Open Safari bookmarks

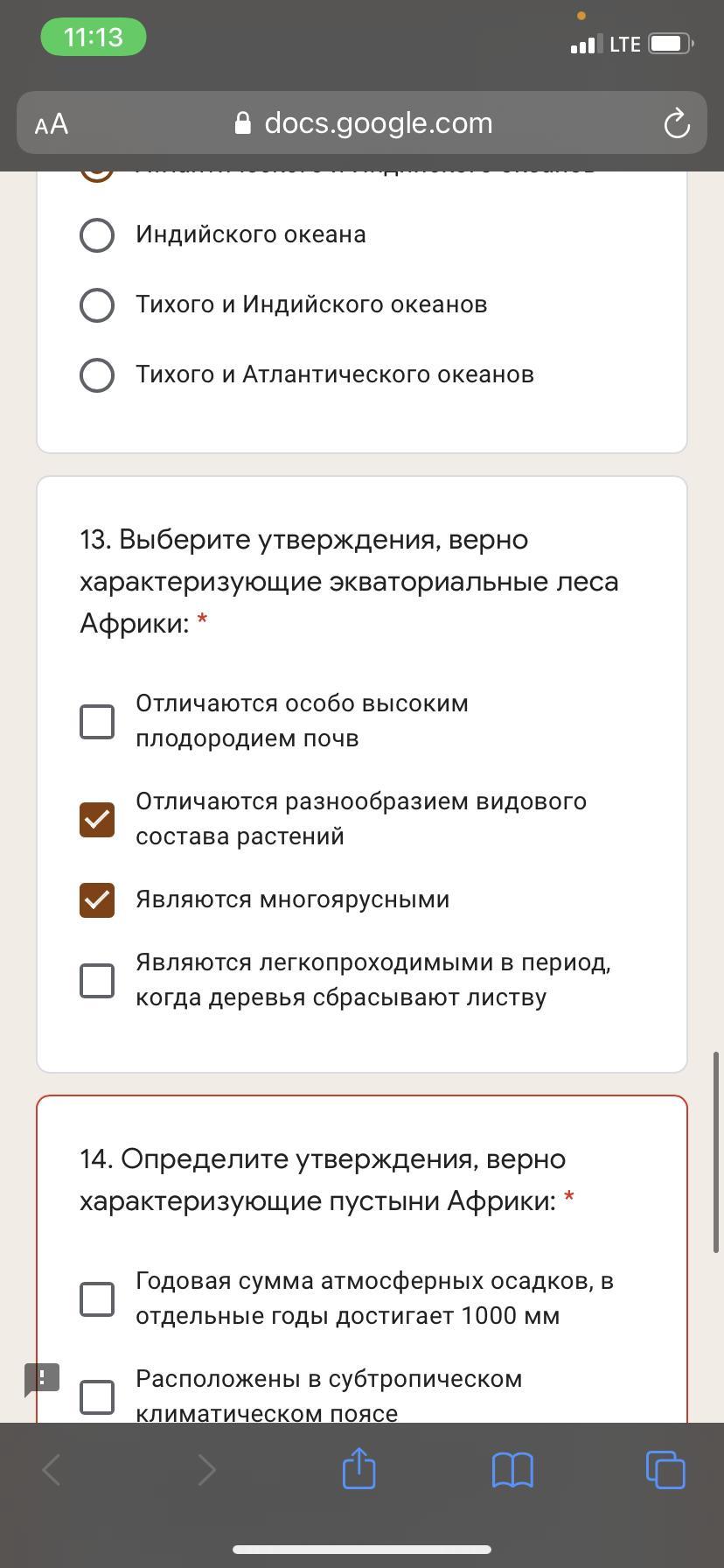512,1470
